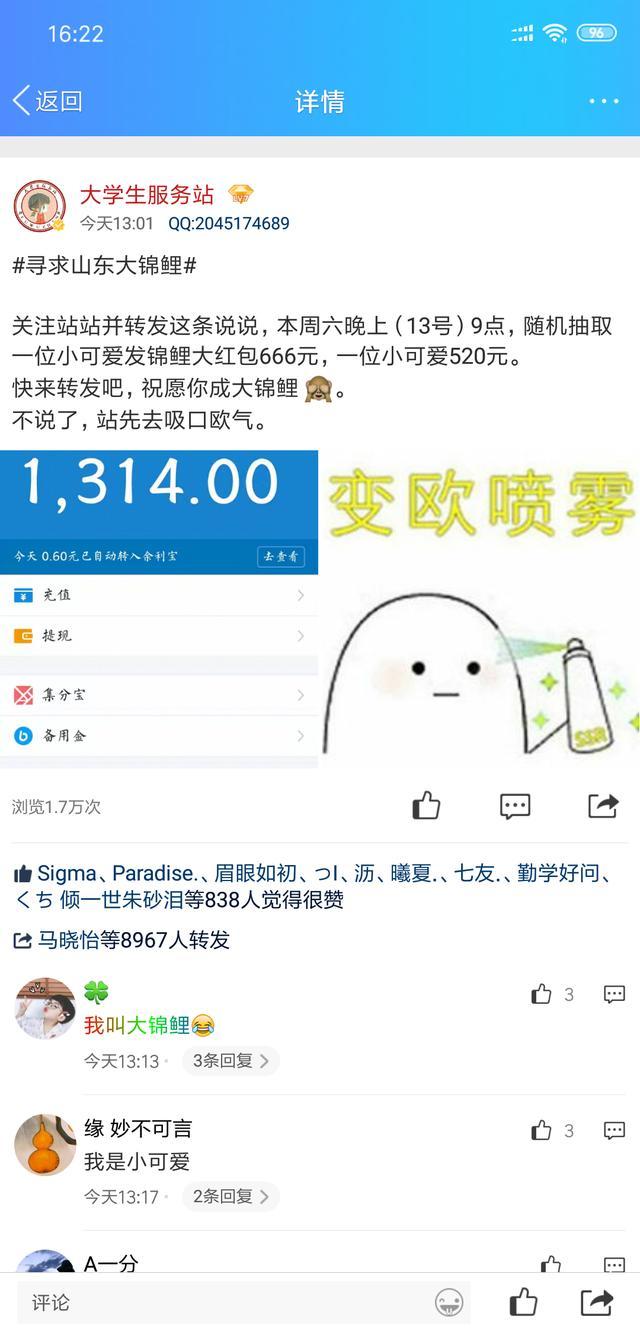Open the #寻求山东大锦鲤# hashtag topic

click(x=104, y=265)
